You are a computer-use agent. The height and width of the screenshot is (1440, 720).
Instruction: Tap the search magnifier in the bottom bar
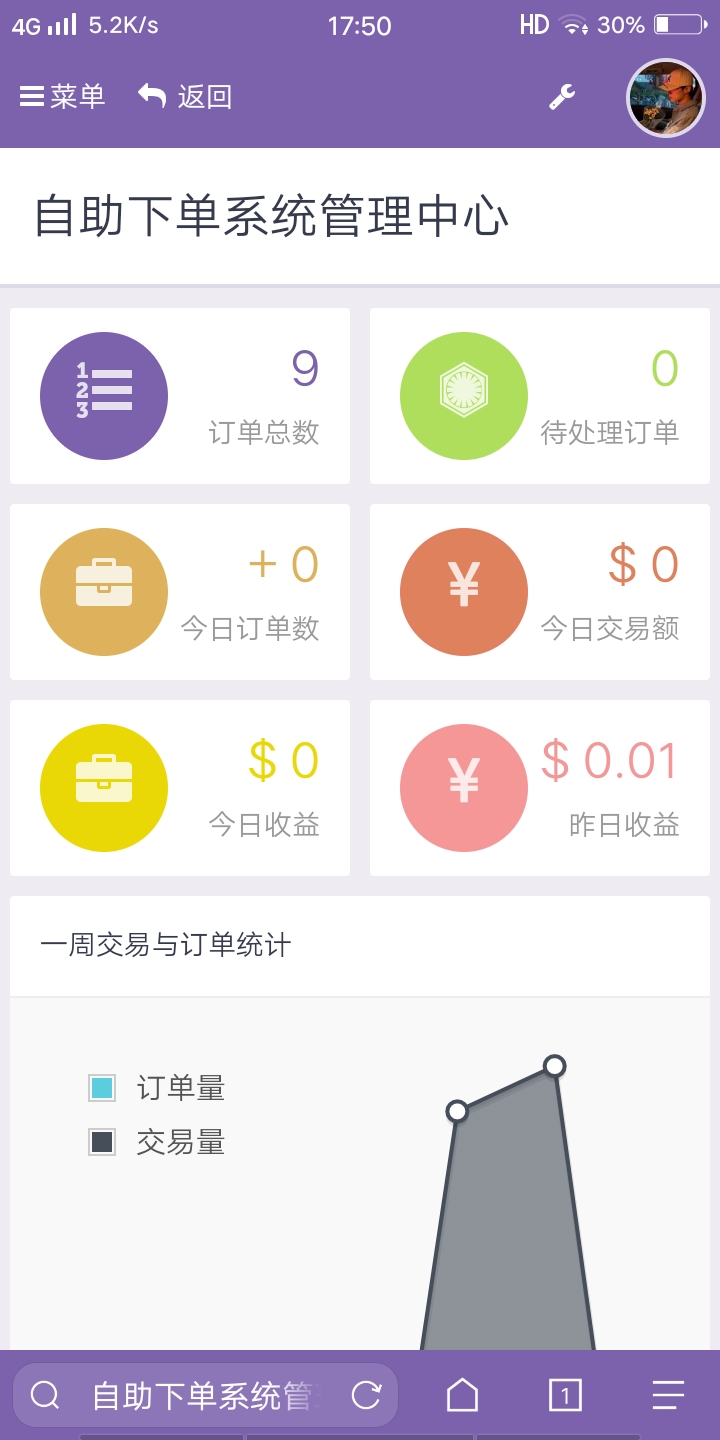[x=45, y=1395]
